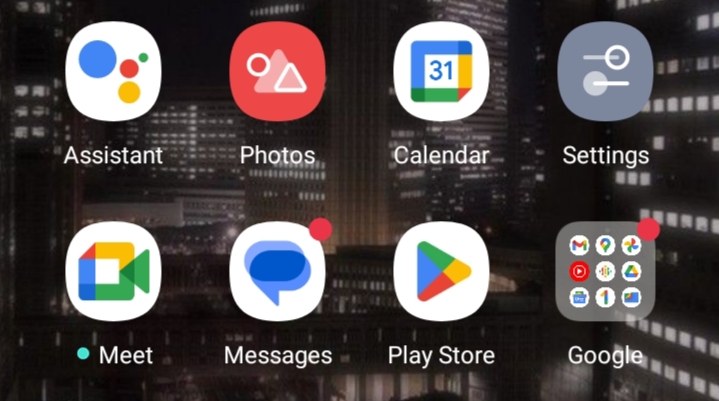Launch the Photos app
The image size is (719, 401).
pos(277,71)
